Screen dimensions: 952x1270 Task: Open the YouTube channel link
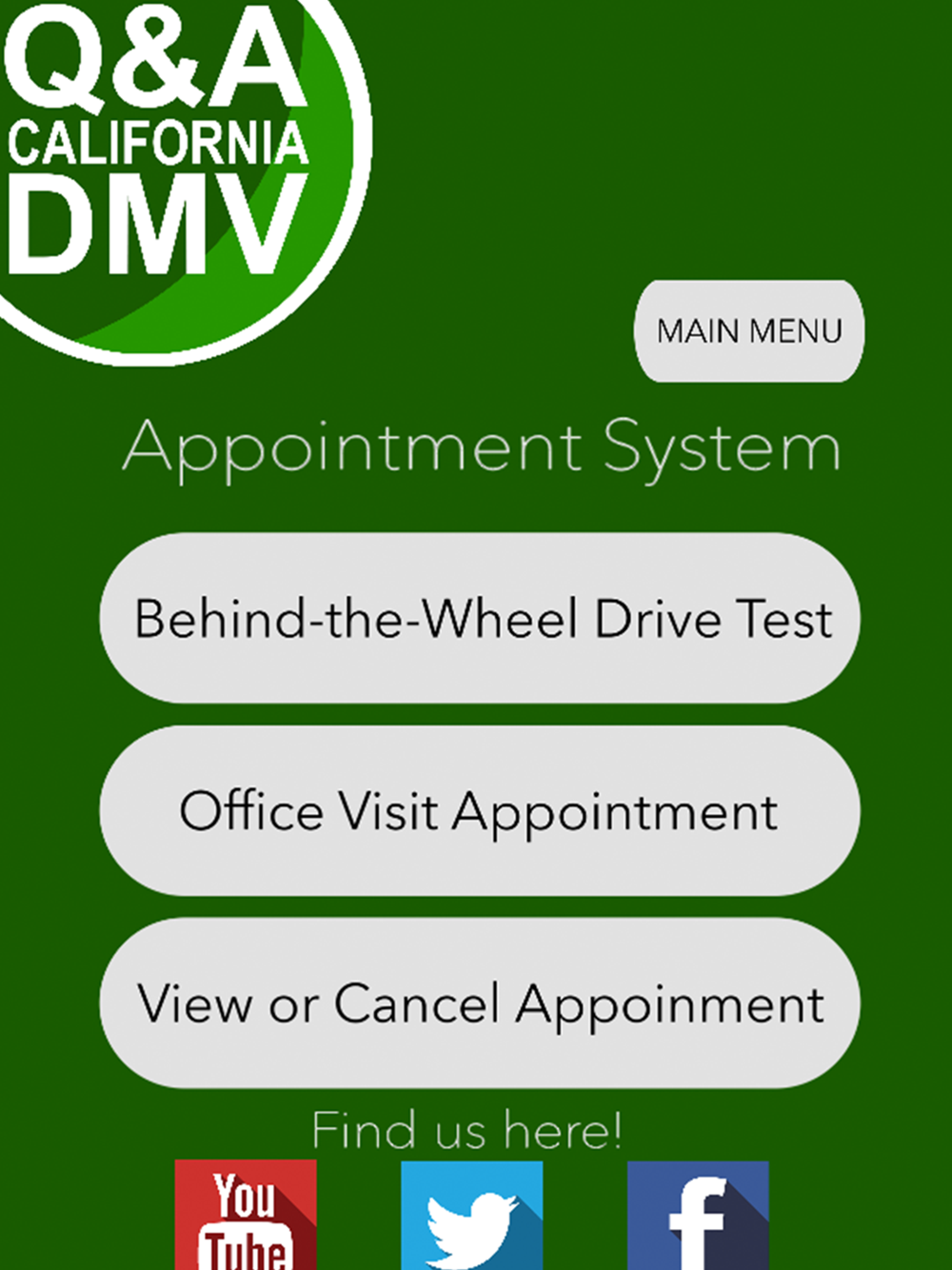[246, 1216]
